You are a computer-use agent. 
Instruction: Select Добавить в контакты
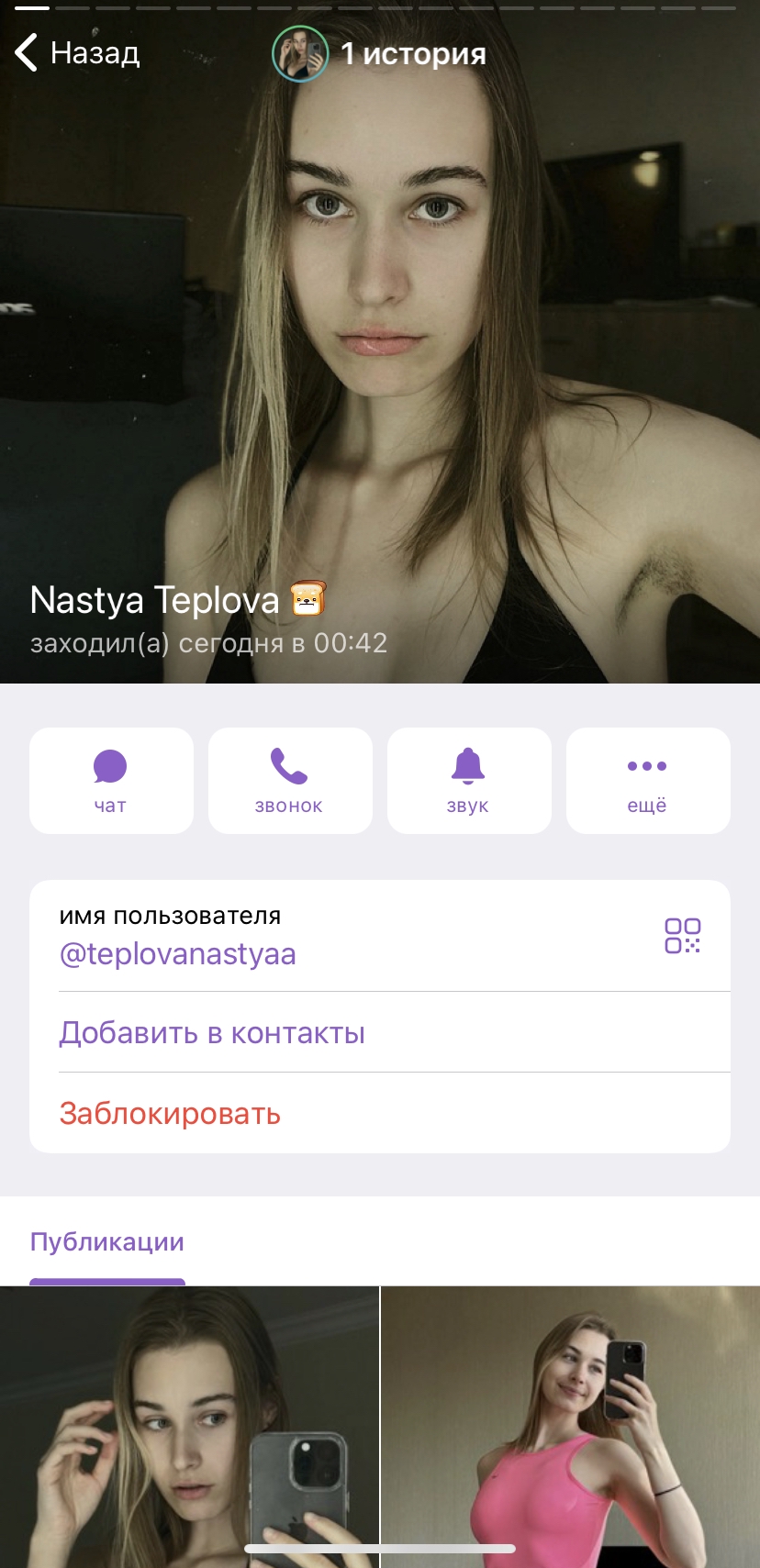tap(212, 1033)
